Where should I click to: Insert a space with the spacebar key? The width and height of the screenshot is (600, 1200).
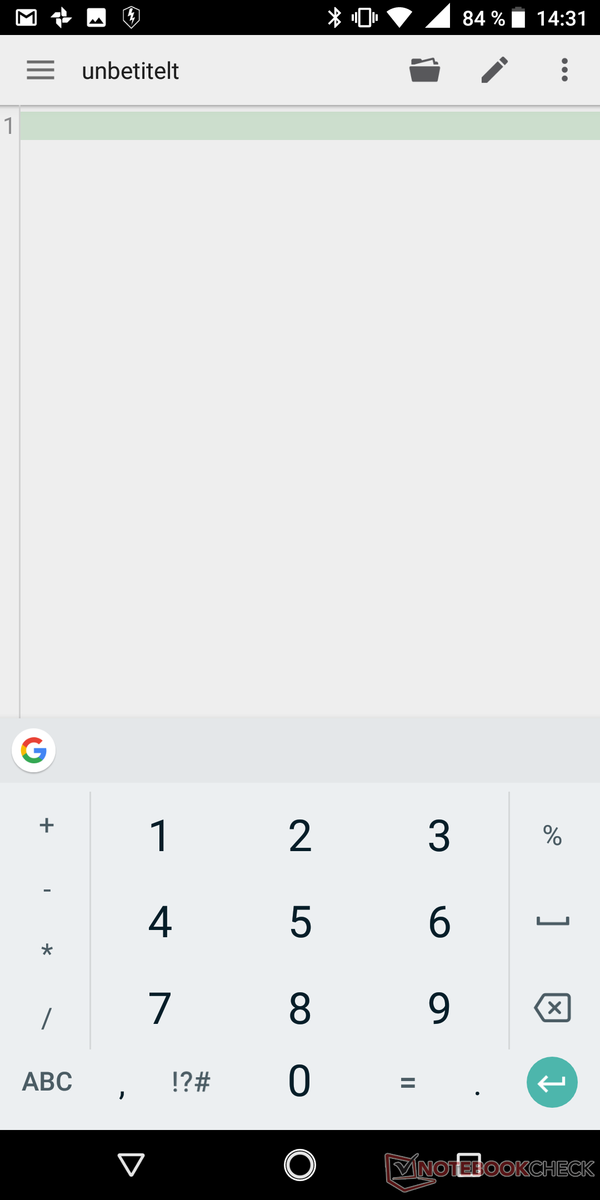(552, 922)
